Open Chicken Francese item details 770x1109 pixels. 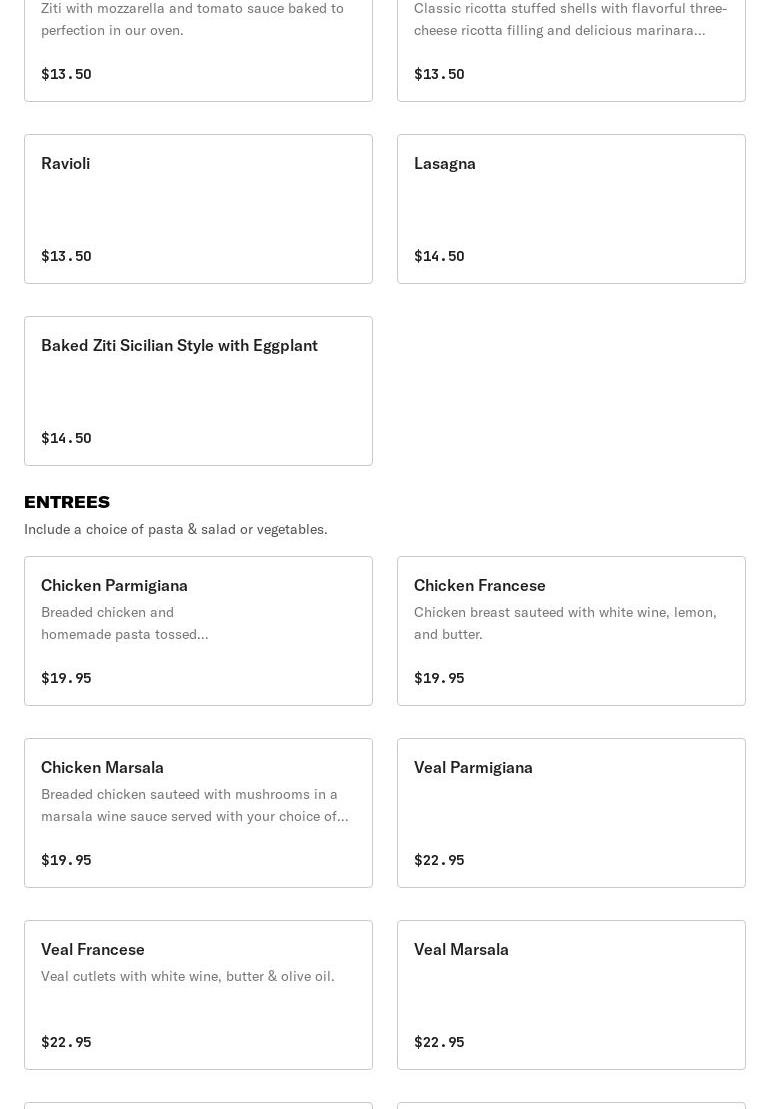click(571, 630)
